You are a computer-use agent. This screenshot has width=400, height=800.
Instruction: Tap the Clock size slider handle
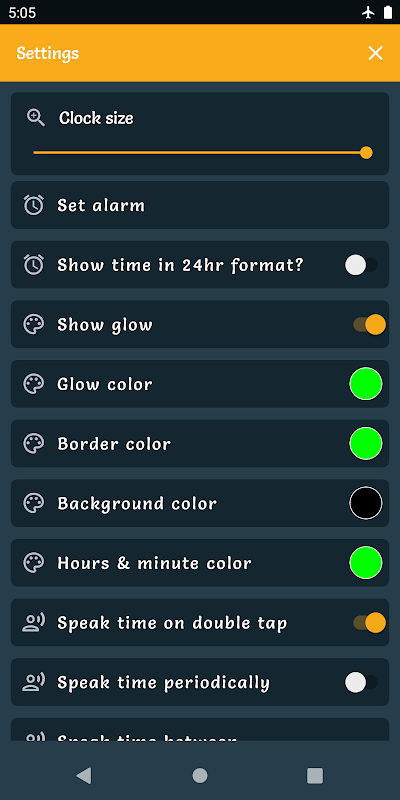click(366, 153)
